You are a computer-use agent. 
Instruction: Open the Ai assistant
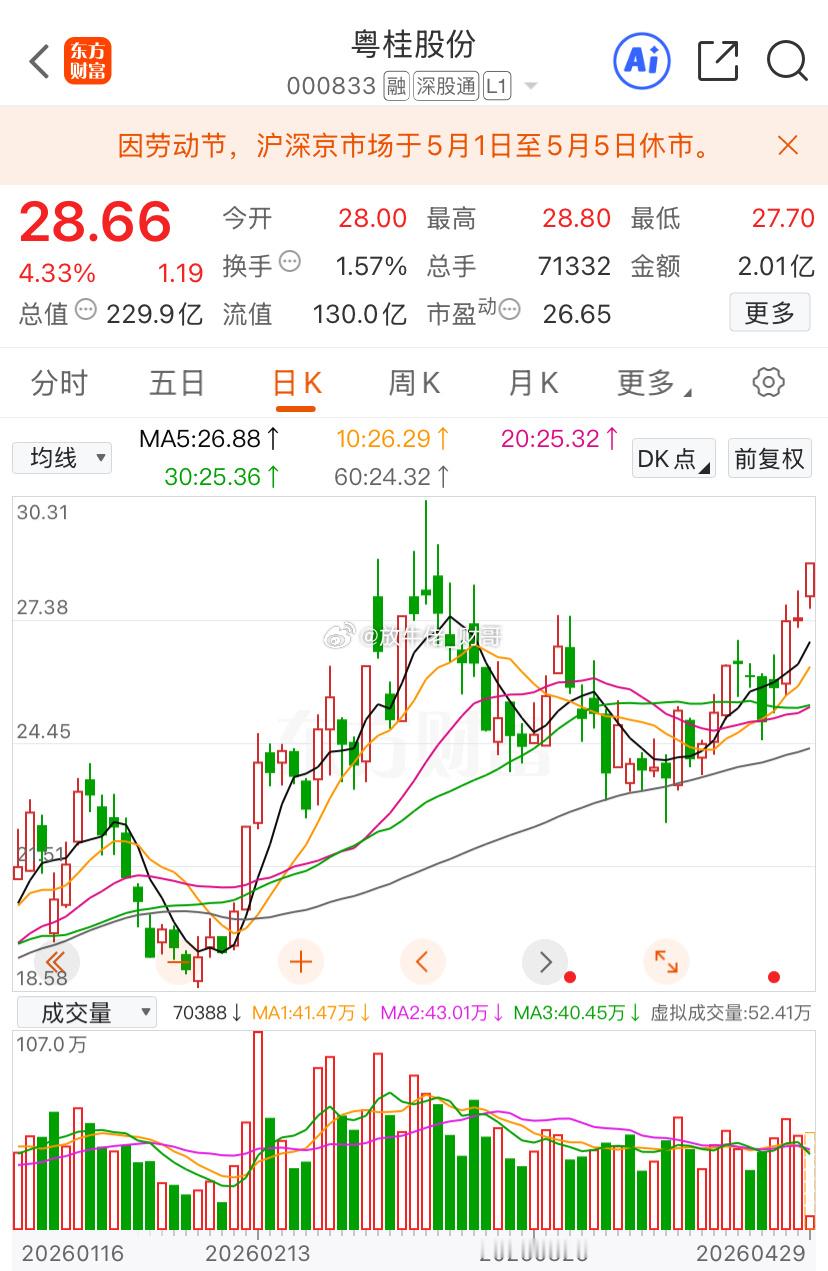coord(640,61)
